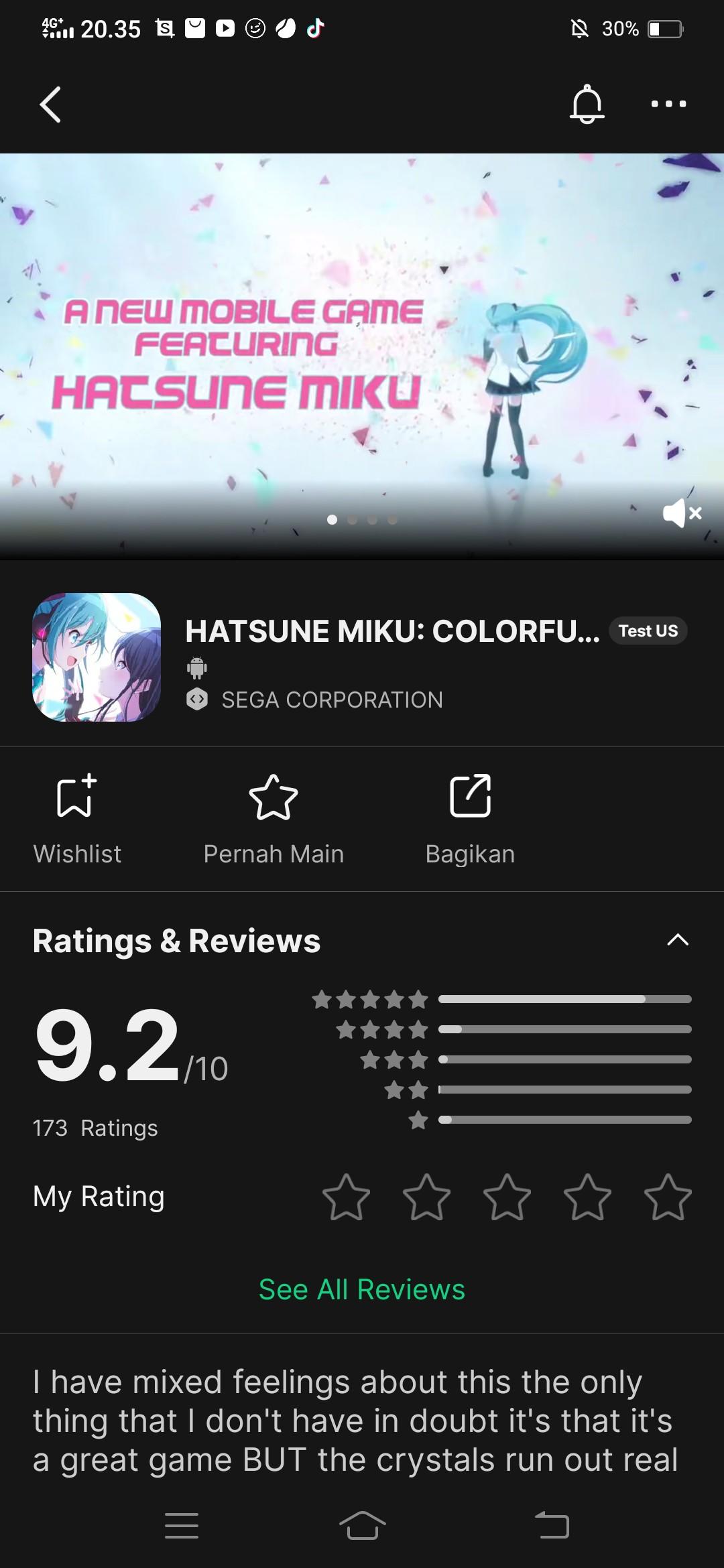Give a five-star My Rating
Screen dimensions: 724x1568
pyautogui.click(x=668, y=1197)
